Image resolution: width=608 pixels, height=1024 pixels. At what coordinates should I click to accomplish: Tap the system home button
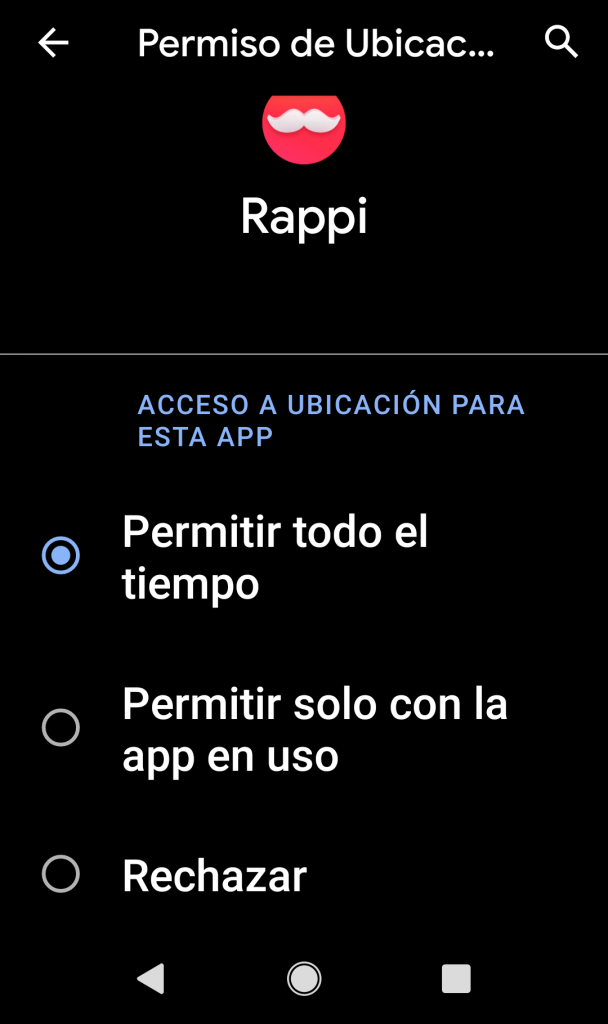[304, 978]
